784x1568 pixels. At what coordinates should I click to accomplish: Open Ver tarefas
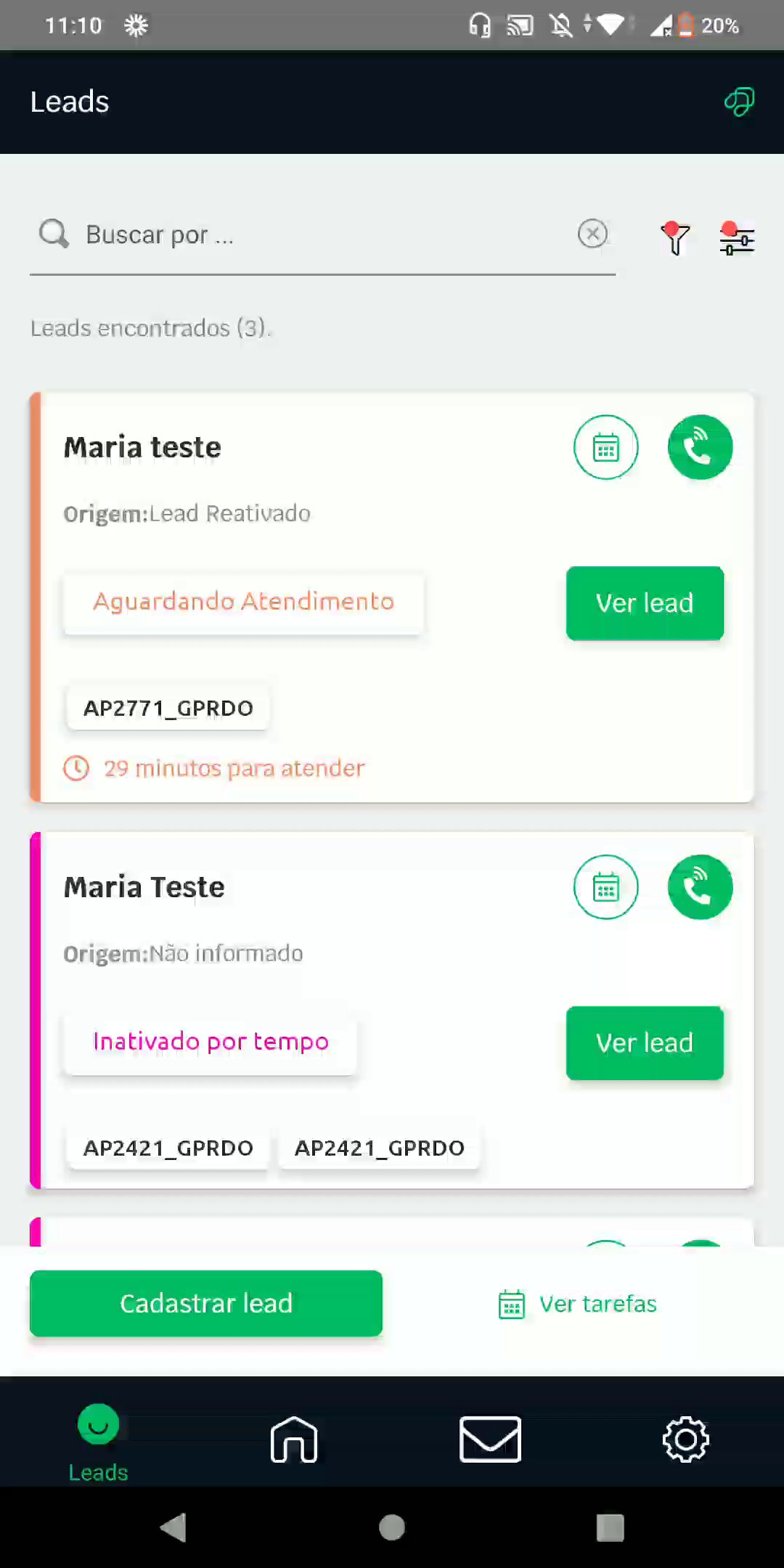tap(578, 1304)
